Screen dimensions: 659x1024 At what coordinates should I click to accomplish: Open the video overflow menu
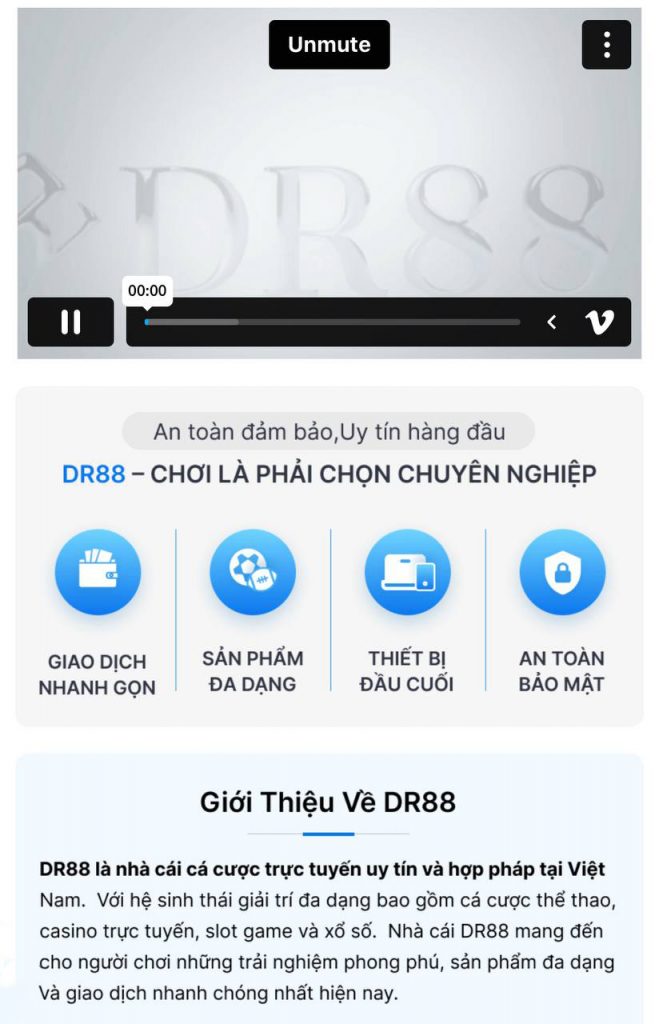click(x=606, y=45)
